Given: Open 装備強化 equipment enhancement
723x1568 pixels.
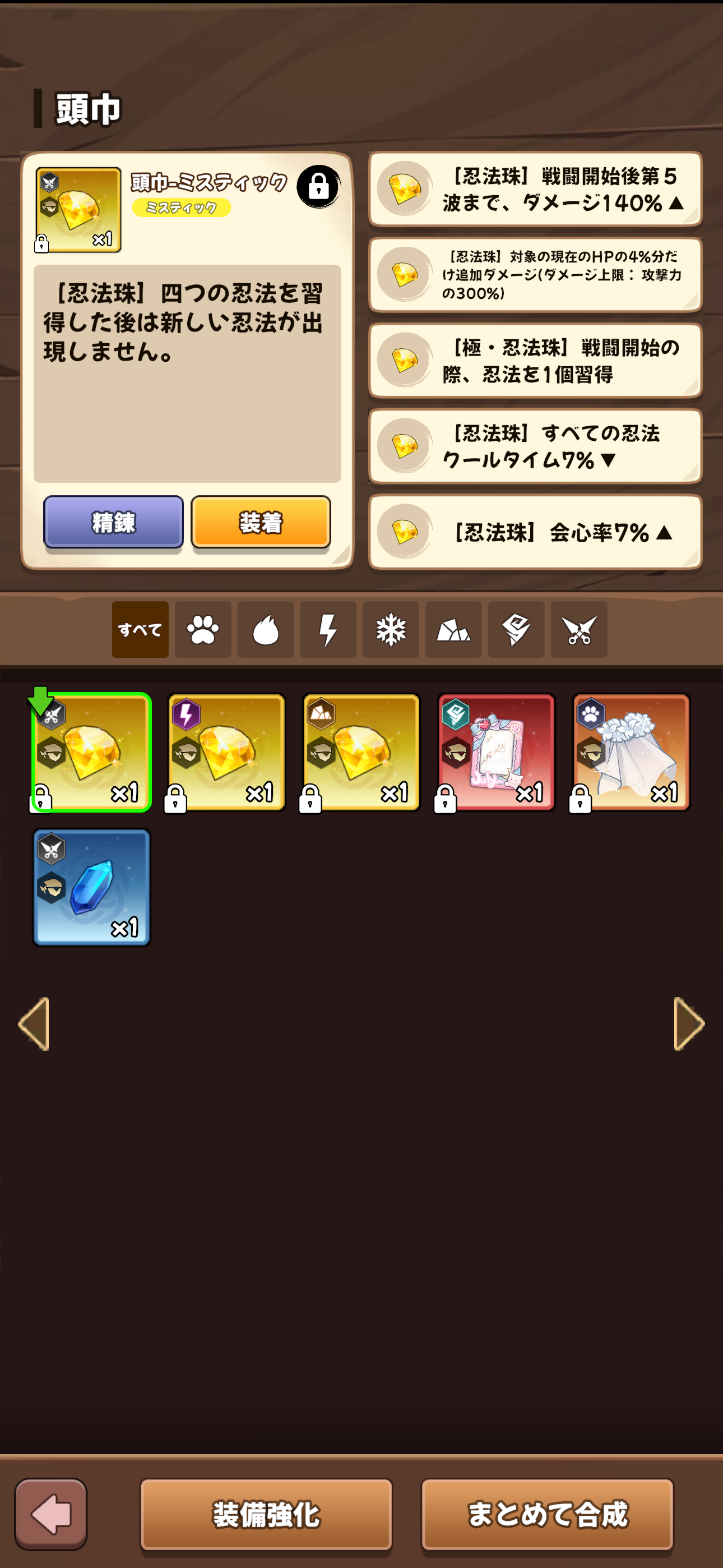Looking at the screenshot, I should pos(266,1514).
